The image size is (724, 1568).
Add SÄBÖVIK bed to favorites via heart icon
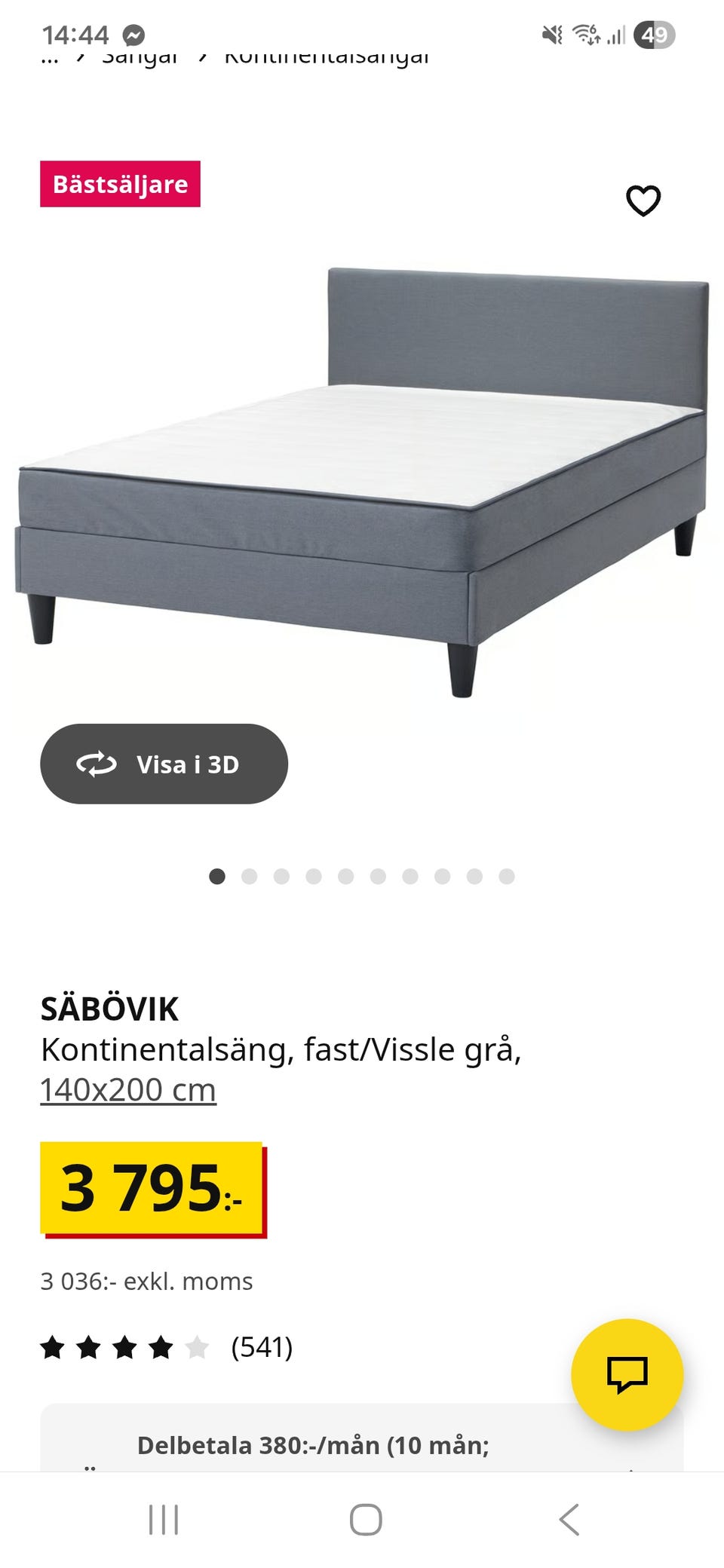coord(642,200)
